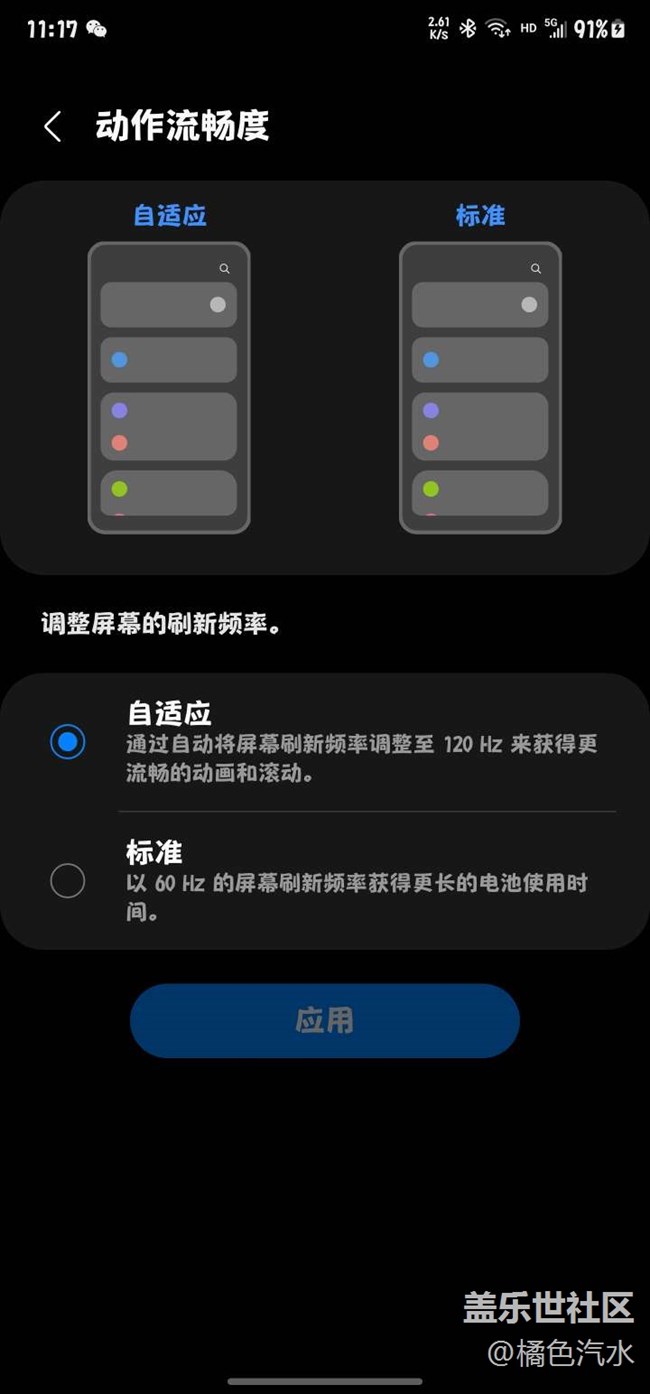Screen dimensions: 650x1394
Task: Tap the 应用 button to apply
Action: coord(324,1020)
